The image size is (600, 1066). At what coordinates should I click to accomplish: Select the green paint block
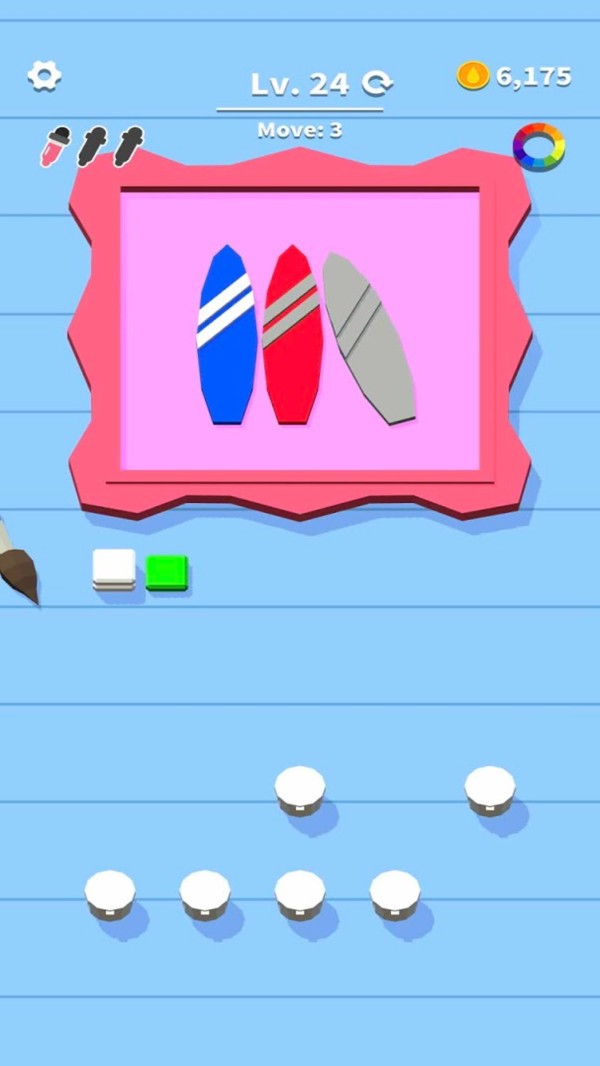166,573
